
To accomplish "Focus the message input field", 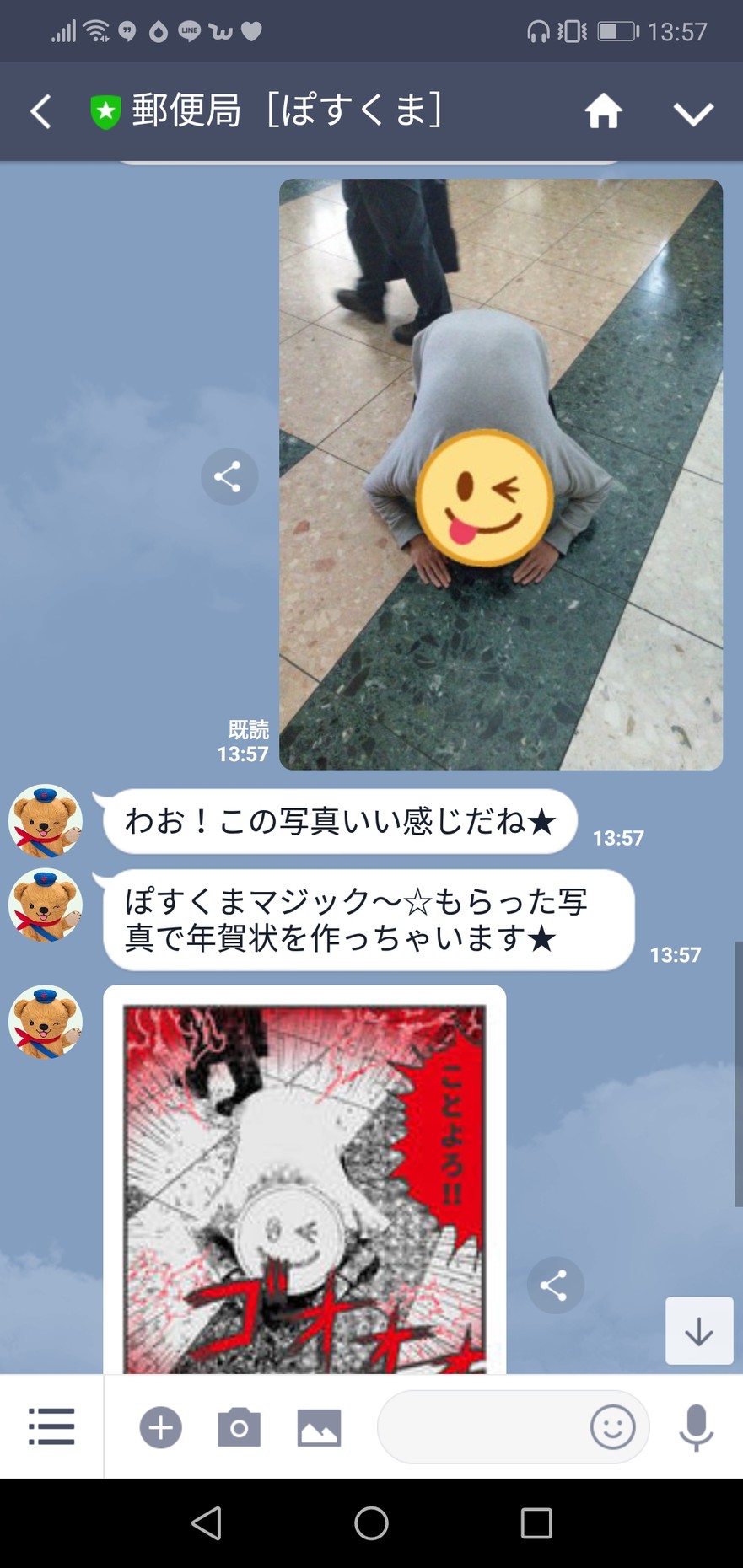I will (481, 1427).
